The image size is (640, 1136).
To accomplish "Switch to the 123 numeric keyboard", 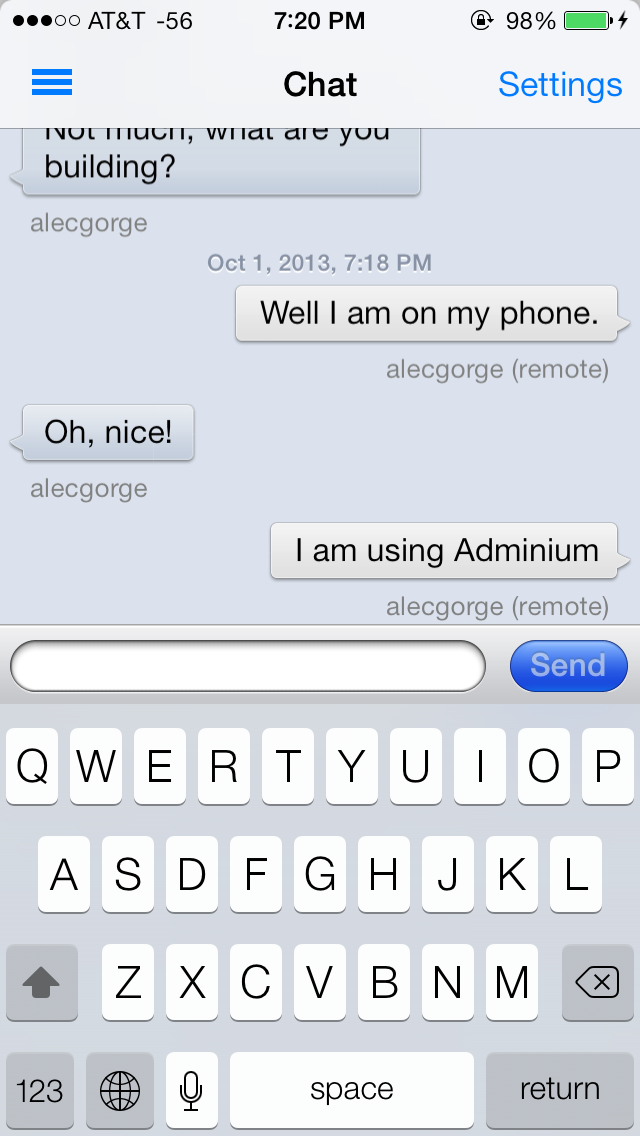I will 40,1089.
